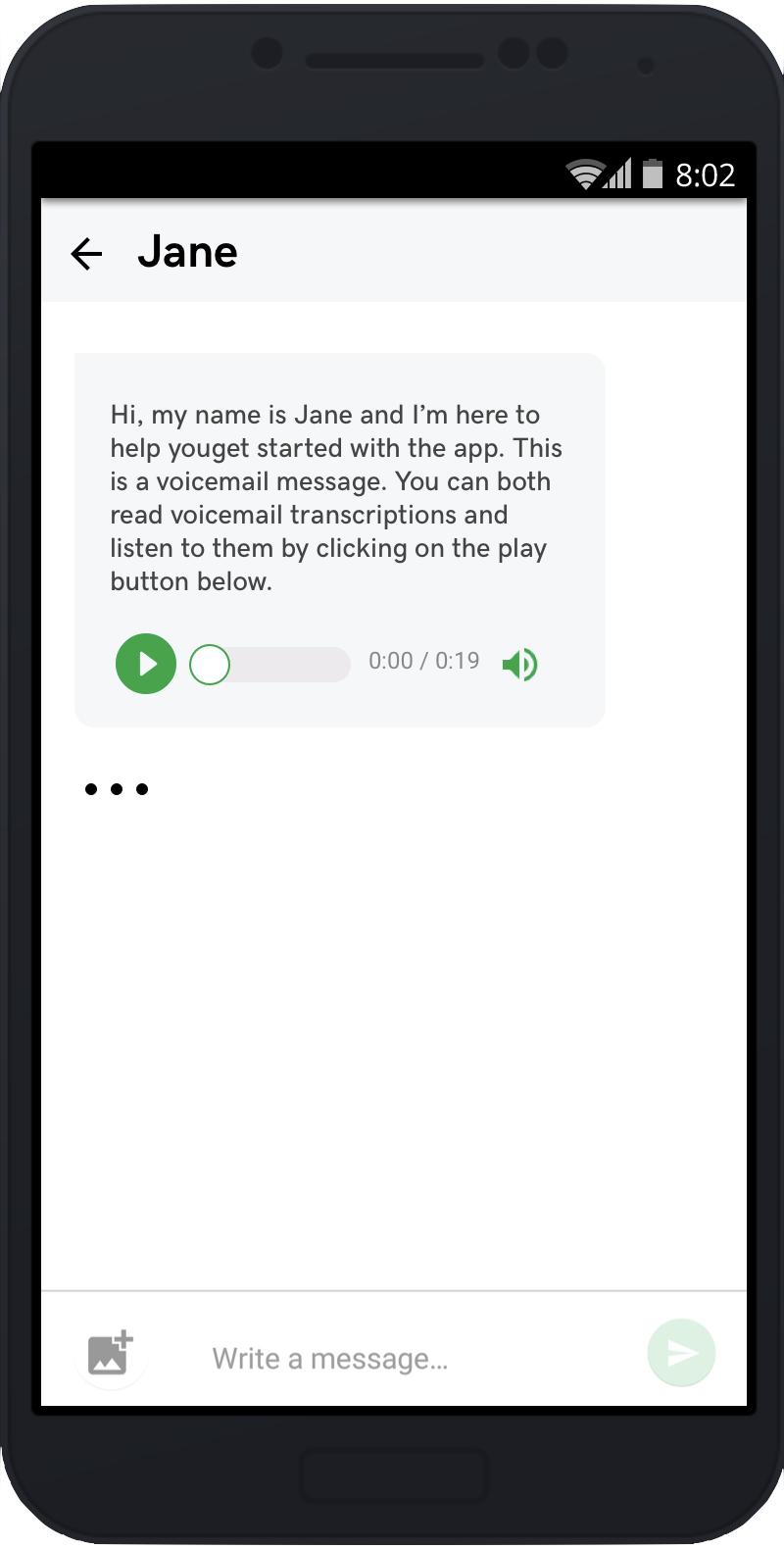This screenshot has height=1549, width=784.
Task: Go back from Jane's chat
Action: pyautogui.click(x=86, y=254)
